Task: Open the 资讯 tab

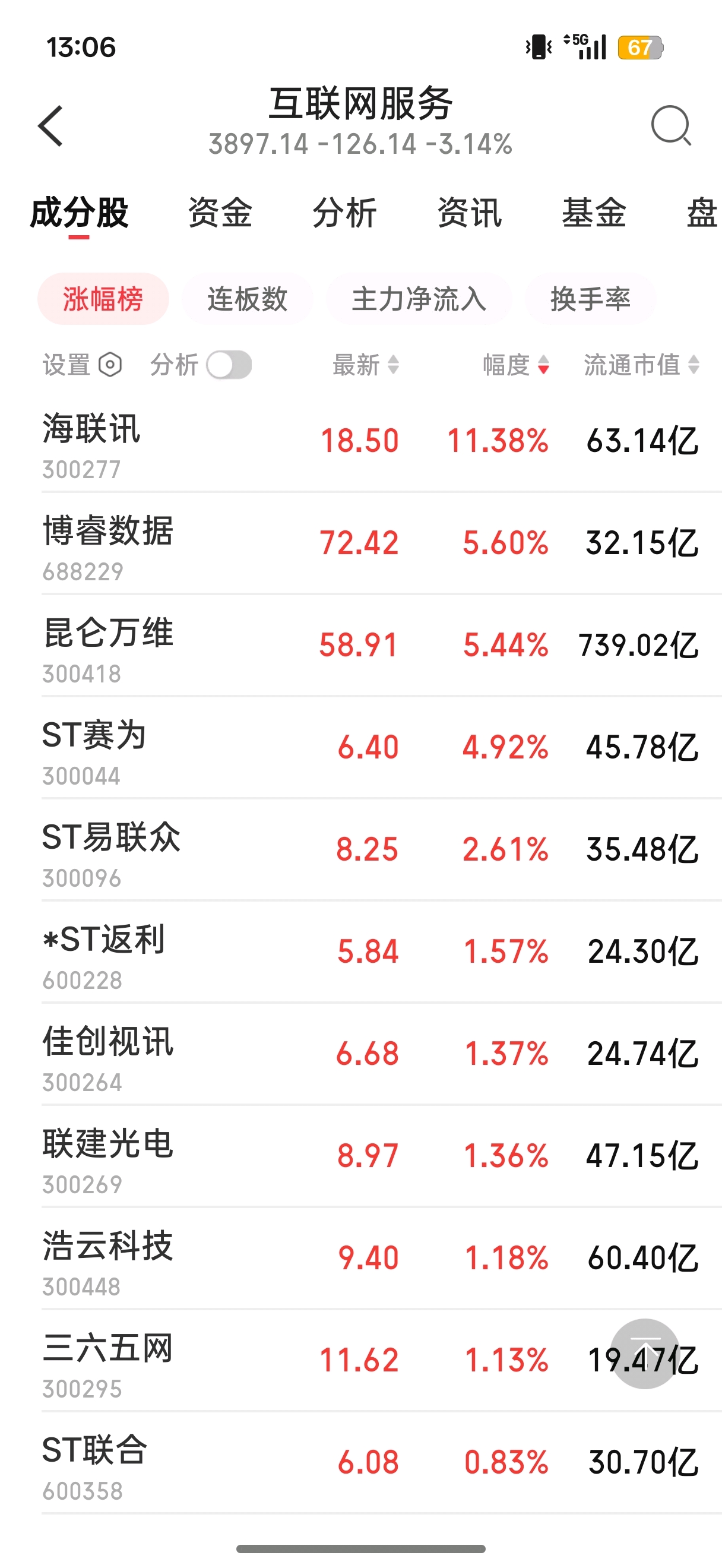Action: tap(469, 213)
